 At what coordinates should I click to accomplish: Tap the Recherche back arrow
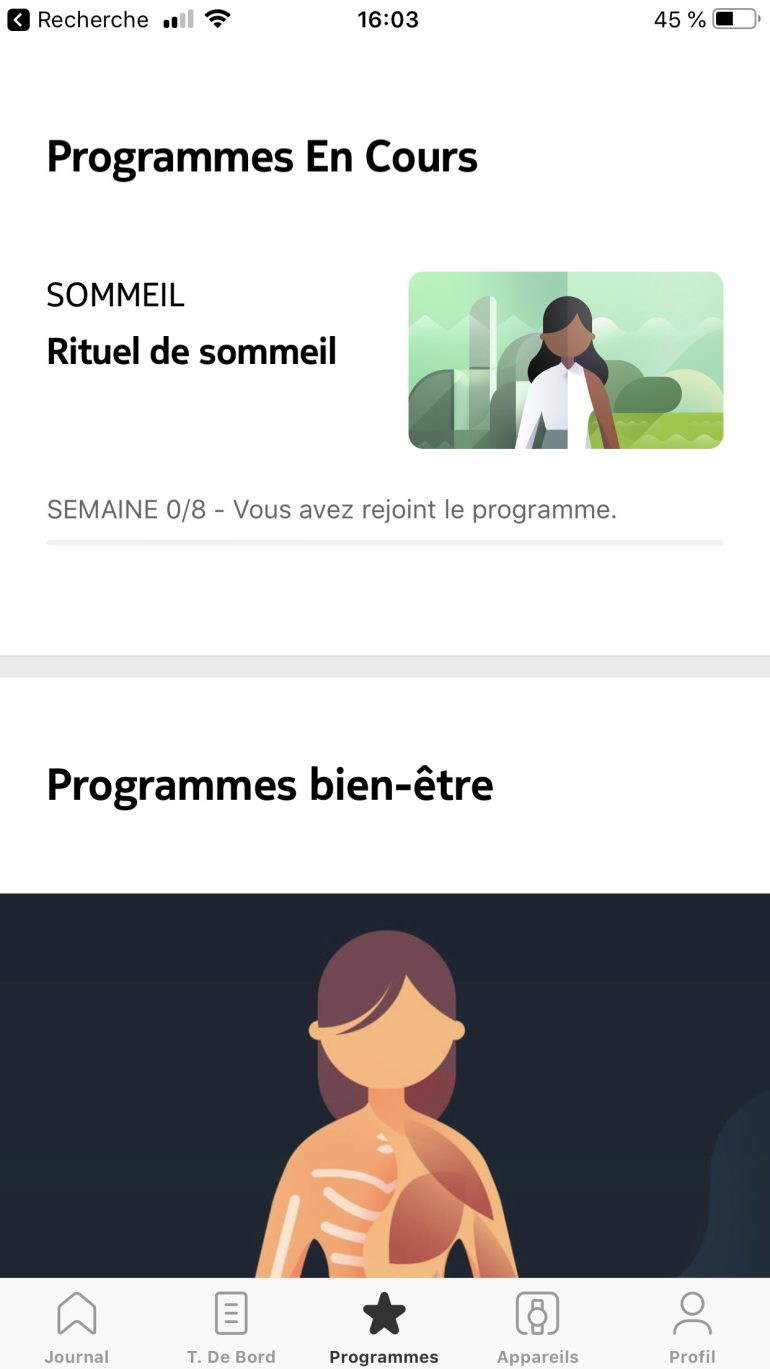pyautogui.click(x=16, y=19)
